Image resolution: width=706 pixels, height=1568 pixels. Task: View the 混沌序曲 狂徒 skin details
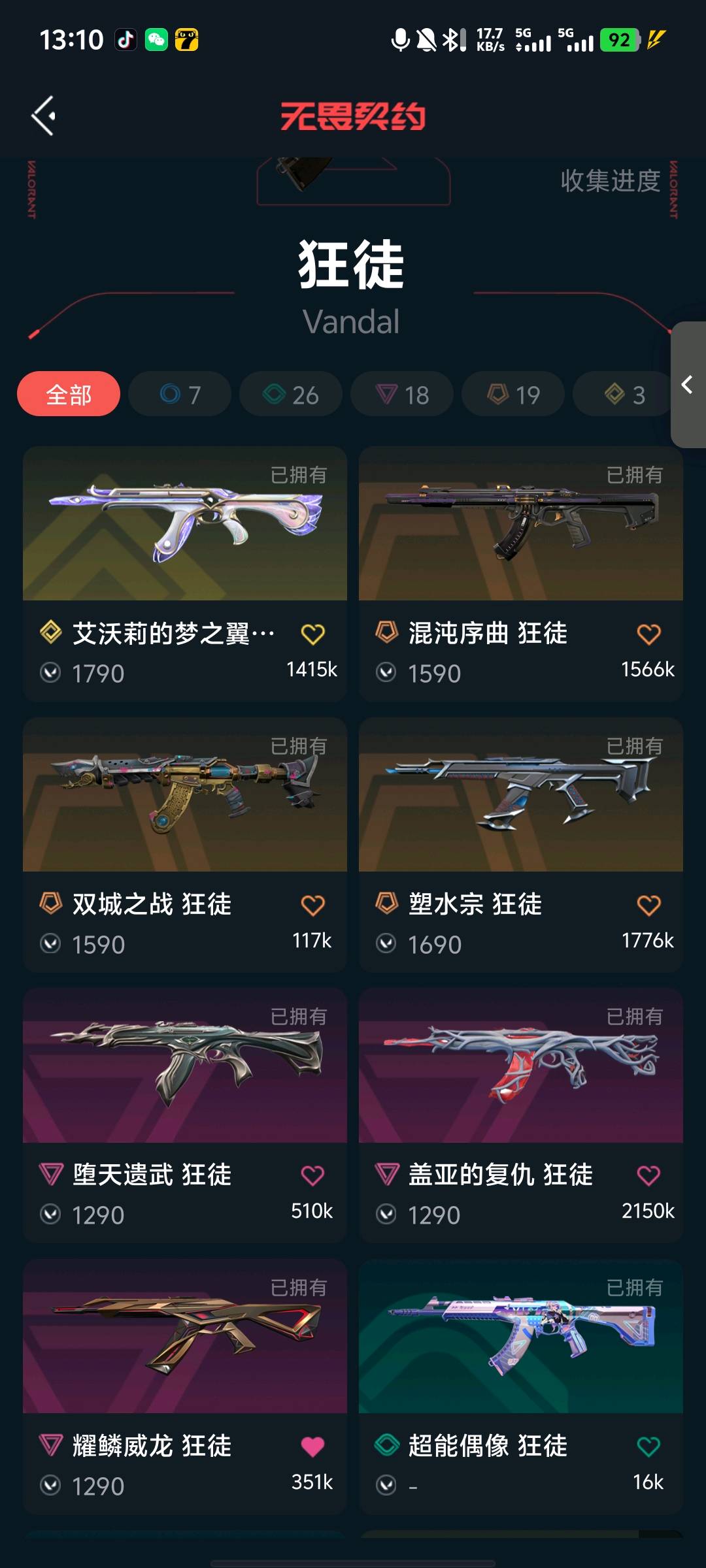click(521, 574)
